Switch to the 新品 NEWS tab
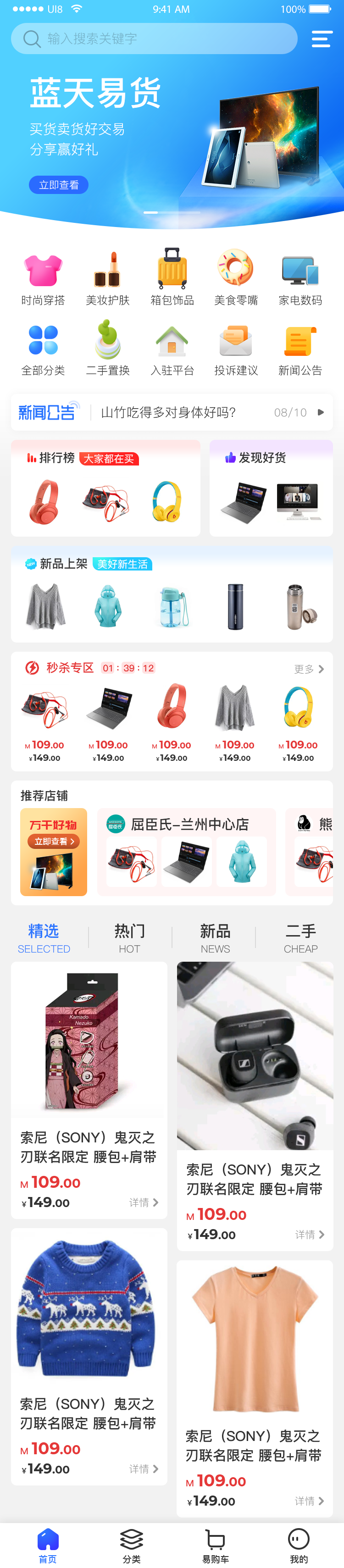 point(215,938)
